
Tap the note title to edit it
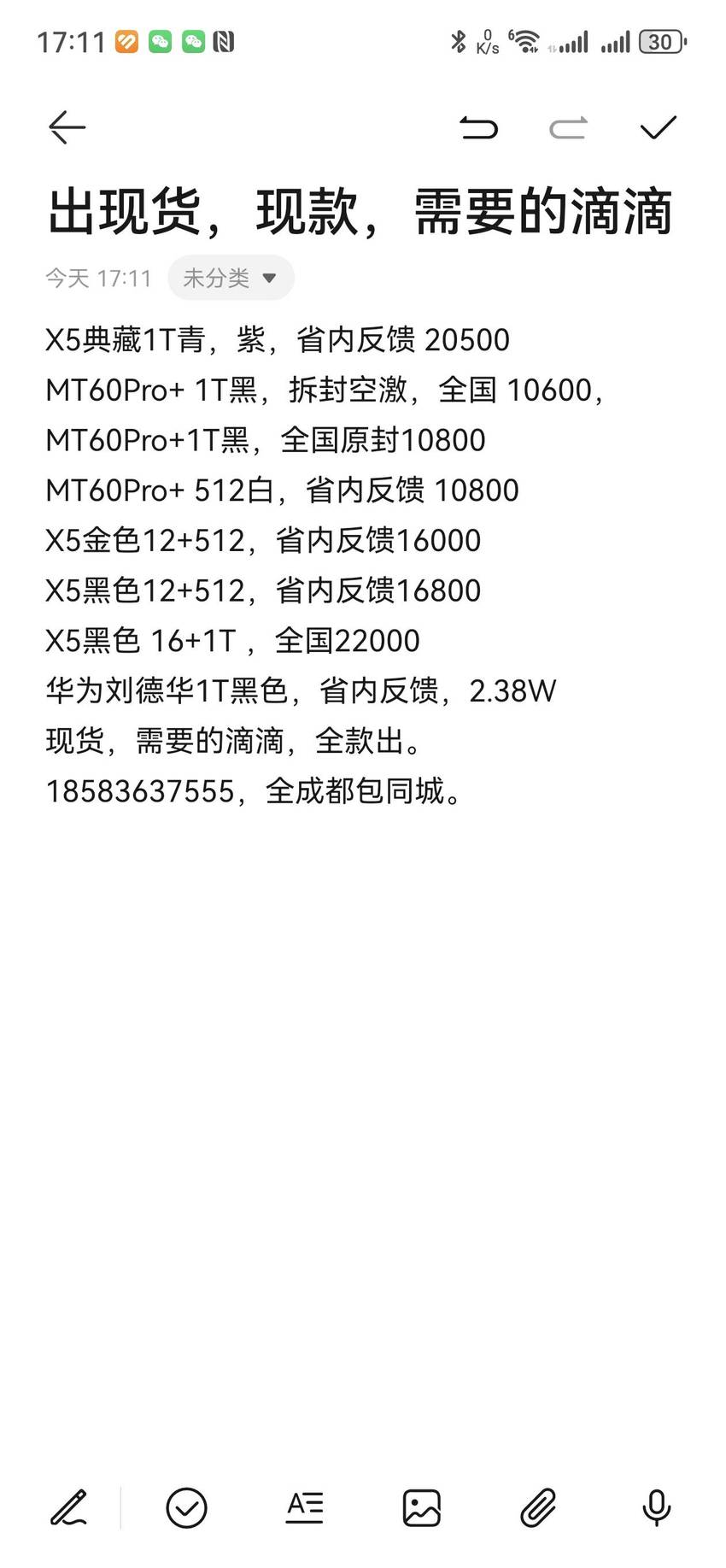click(x=360, y=211)
